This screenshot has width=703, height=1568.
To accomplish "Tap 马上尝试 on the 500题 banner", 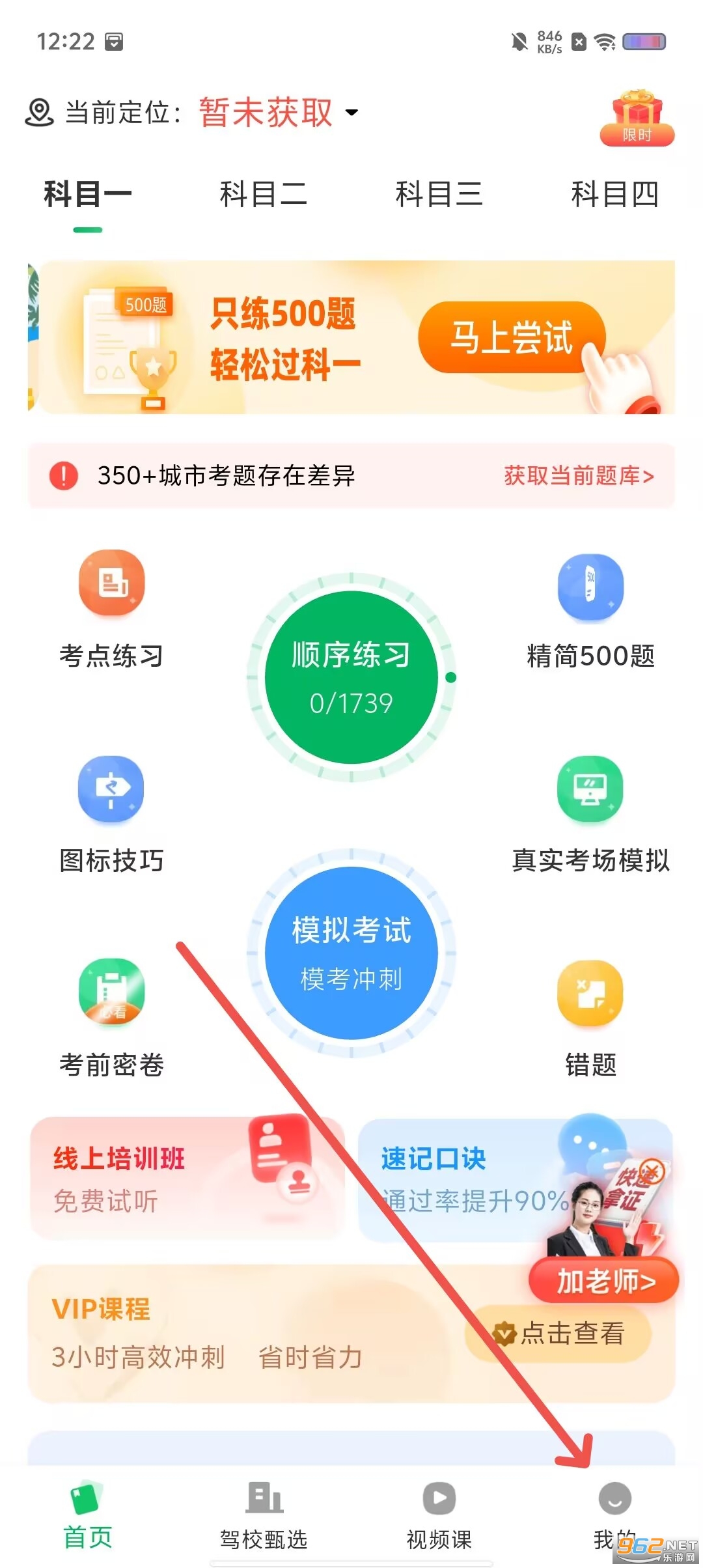I will (x=512, y=337).
